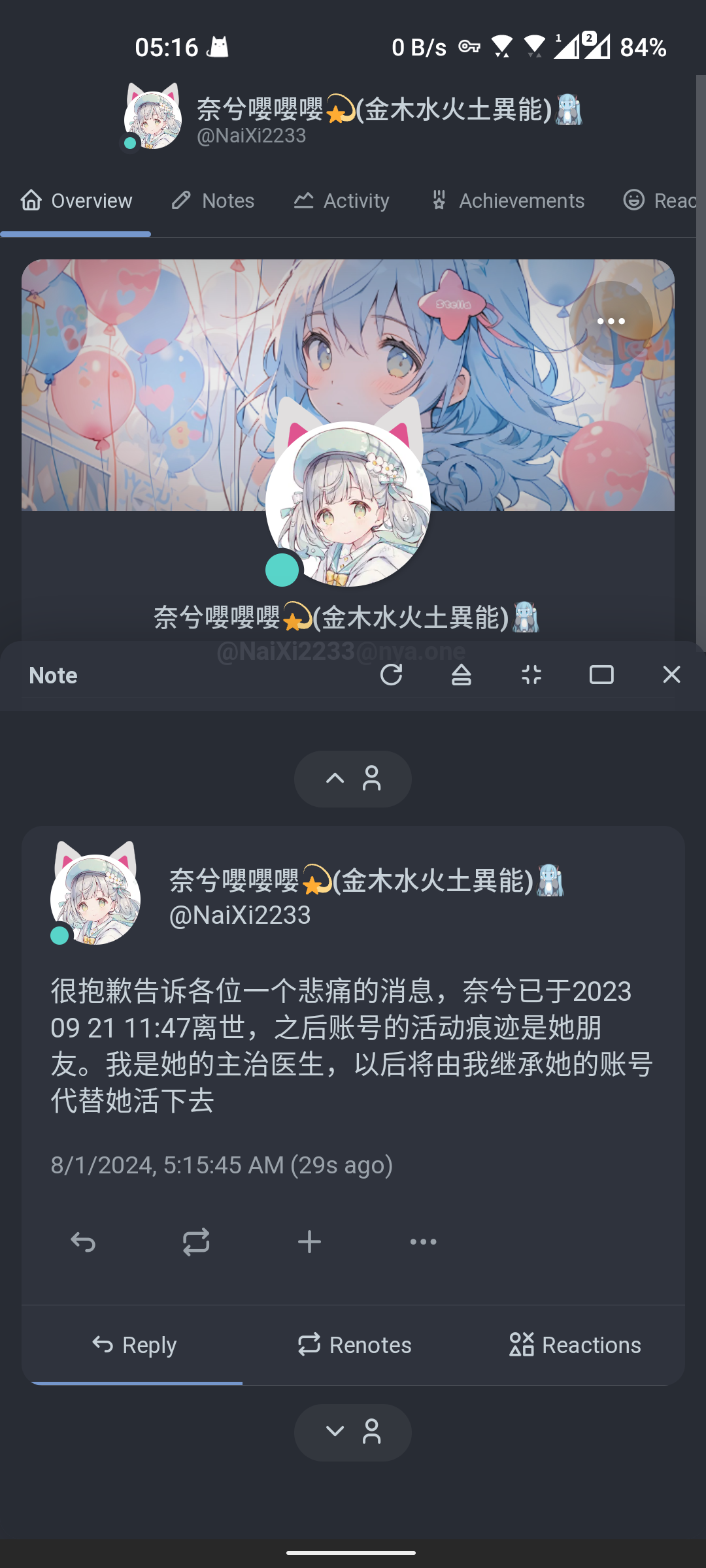Go to the Overview tab
This screenshot has height=1568, width=706.
pos(76,201)
